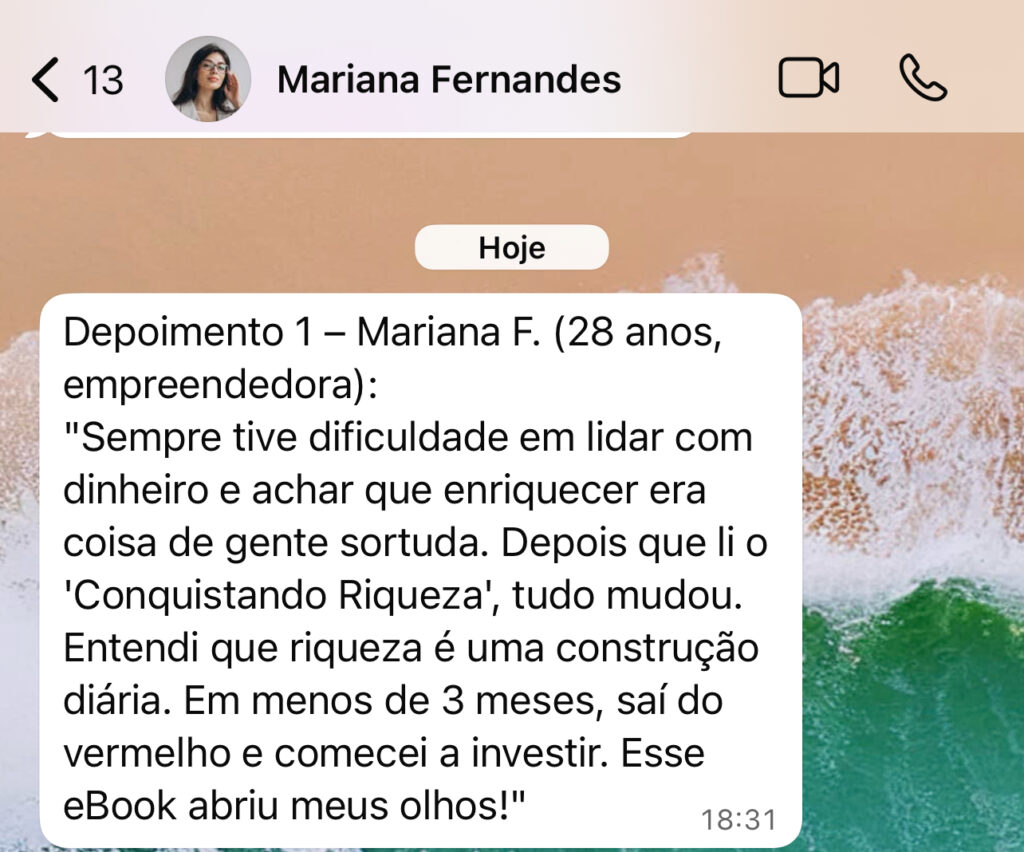The image size is (1024, 852).
Task: Open Mariana Fernandes' profile photo
Action: tap(208, 79)
